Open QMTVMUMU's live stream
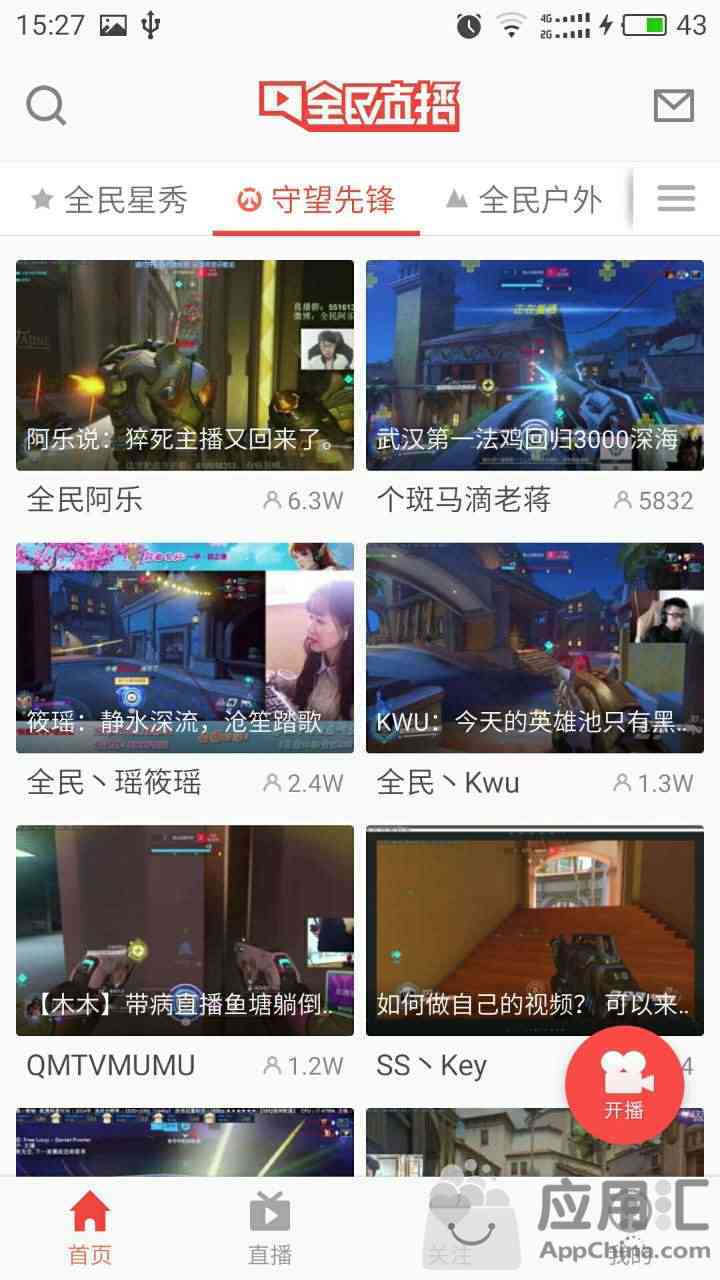The height and width of the screenshot is (1280, 720). point(185,930)
